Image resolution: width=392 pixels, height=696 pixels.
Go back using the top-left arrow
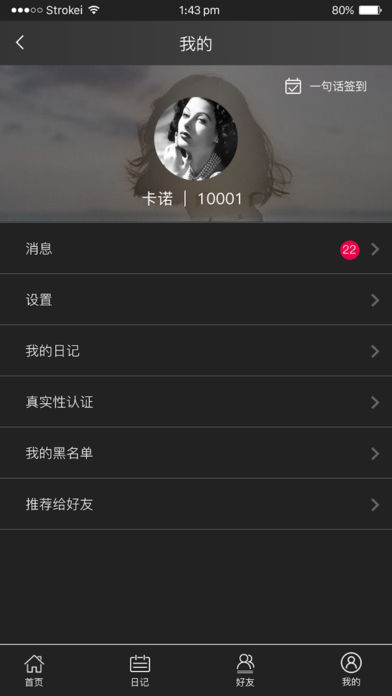(x=20, y=43)
